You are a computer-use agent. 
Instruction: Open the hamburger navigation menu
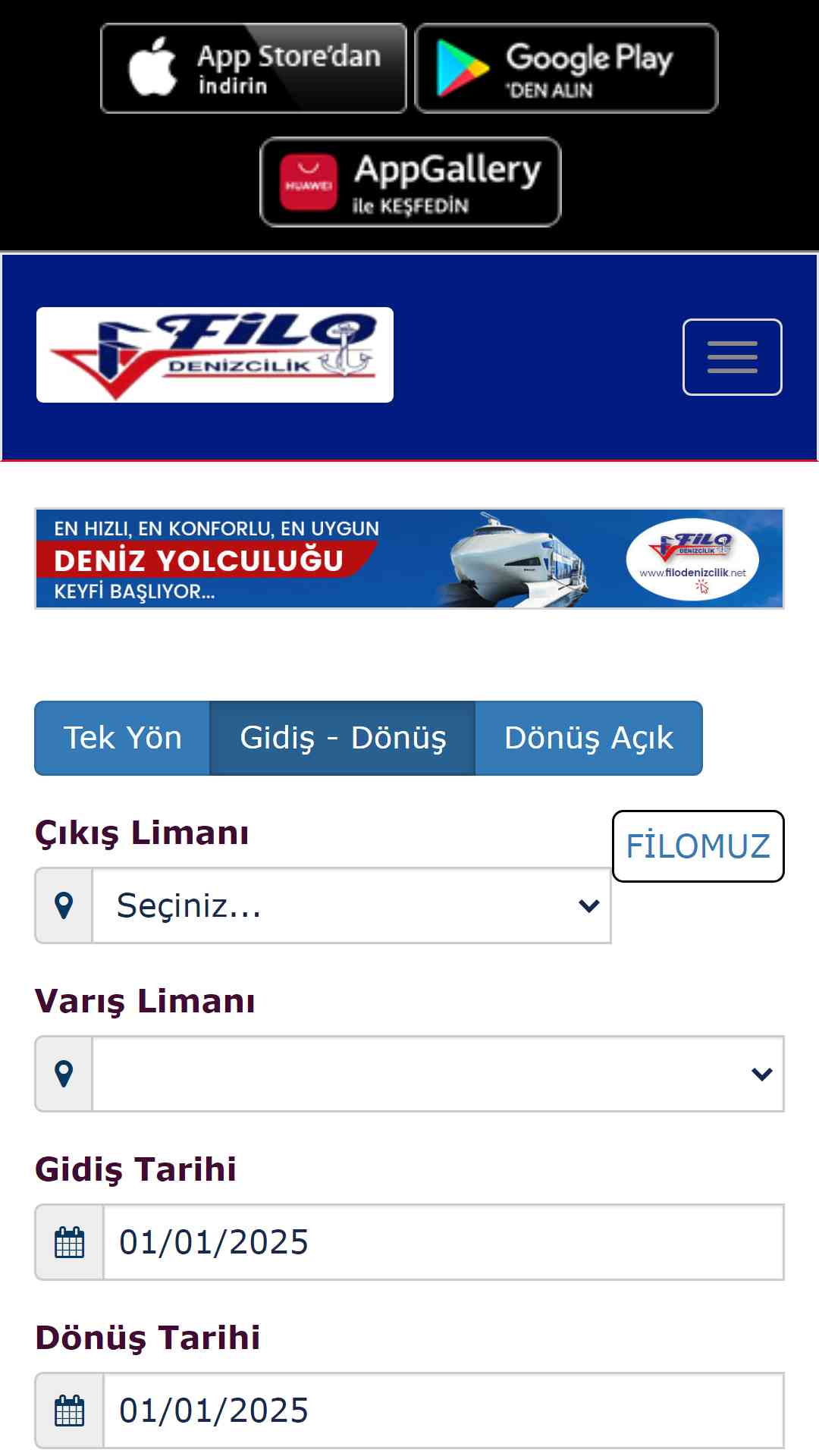pyautogui.click(x=733, y=357)
